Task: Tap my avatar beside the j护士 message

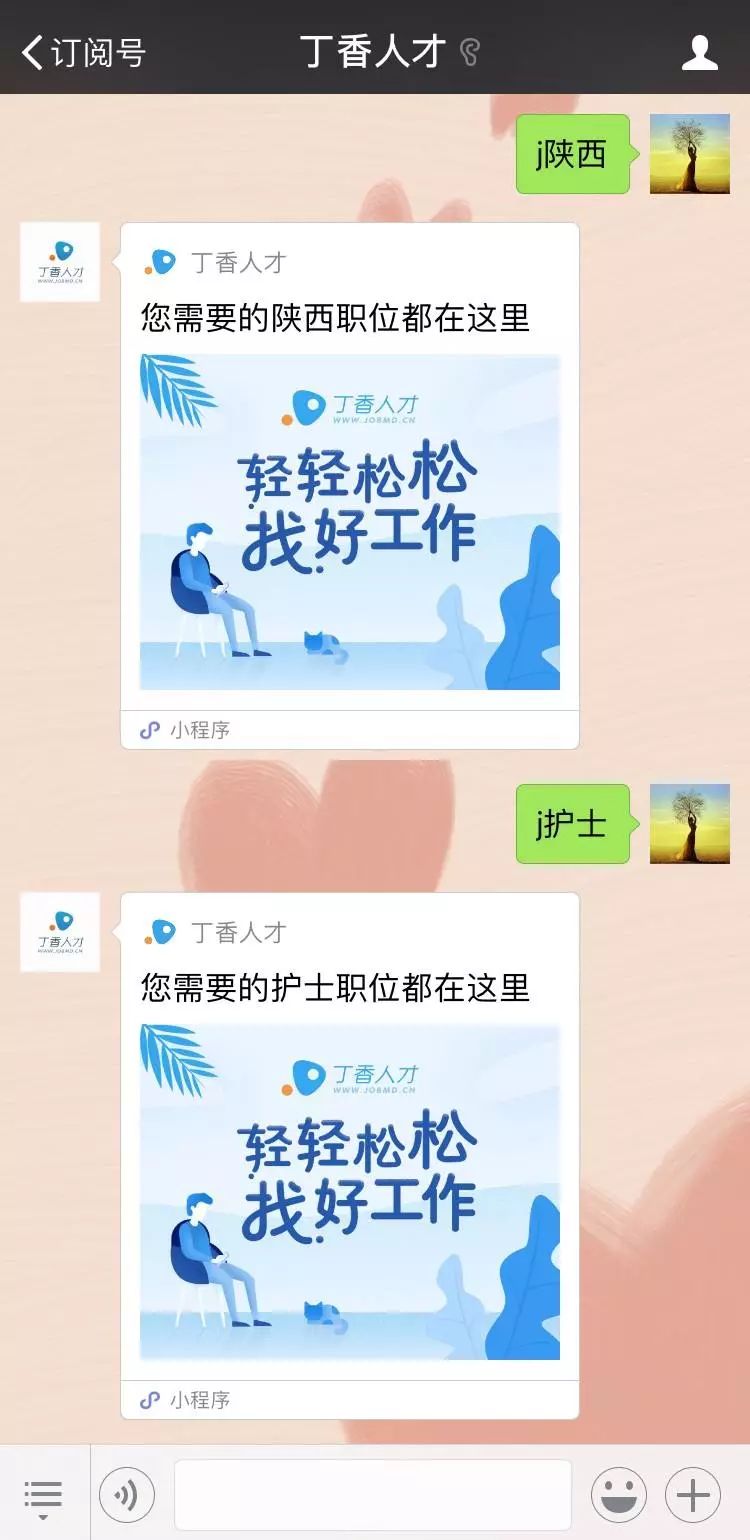Action: click(689, 824)
